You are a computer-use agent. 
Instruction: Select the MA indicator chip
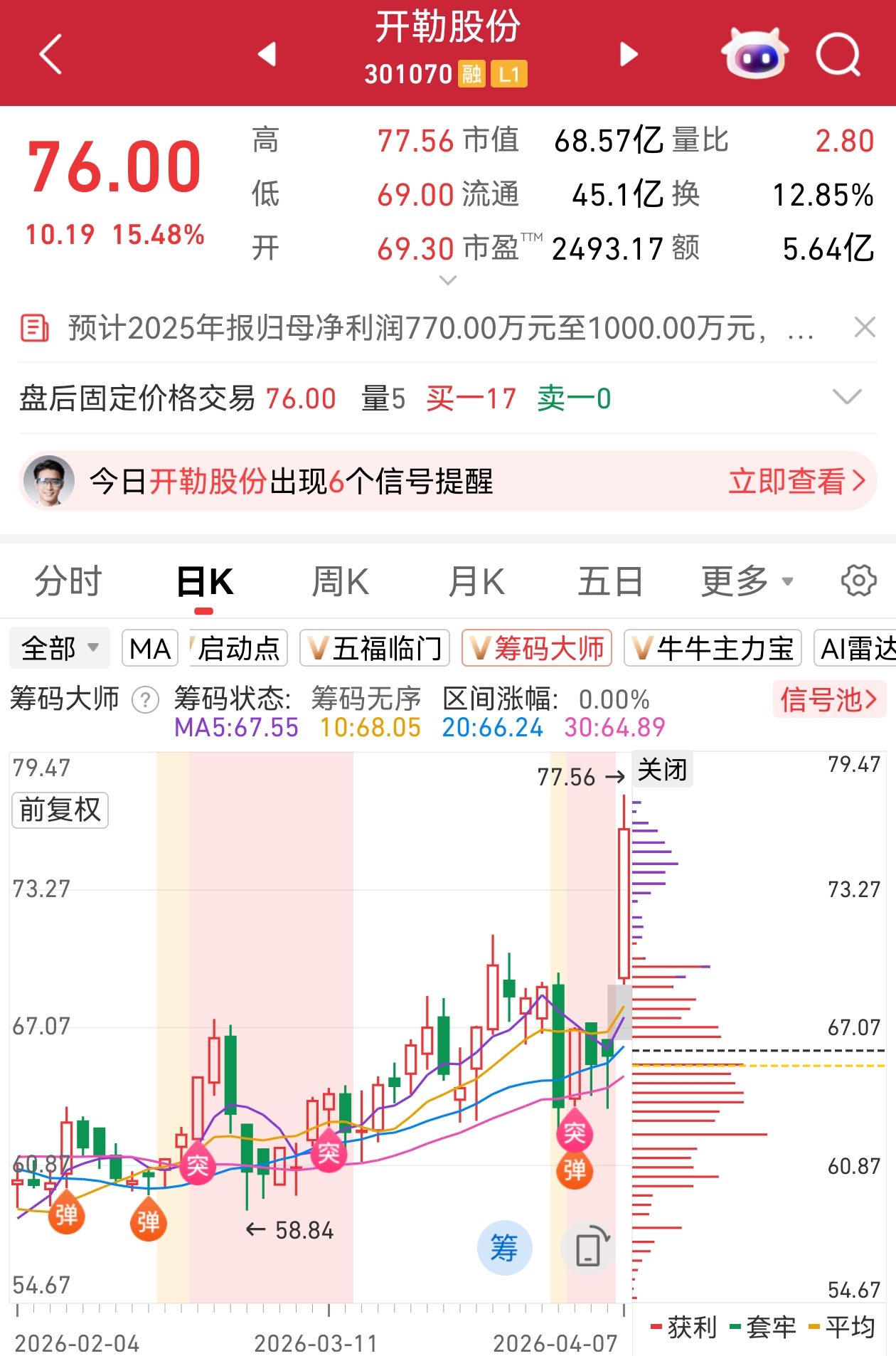click(150, 648)
